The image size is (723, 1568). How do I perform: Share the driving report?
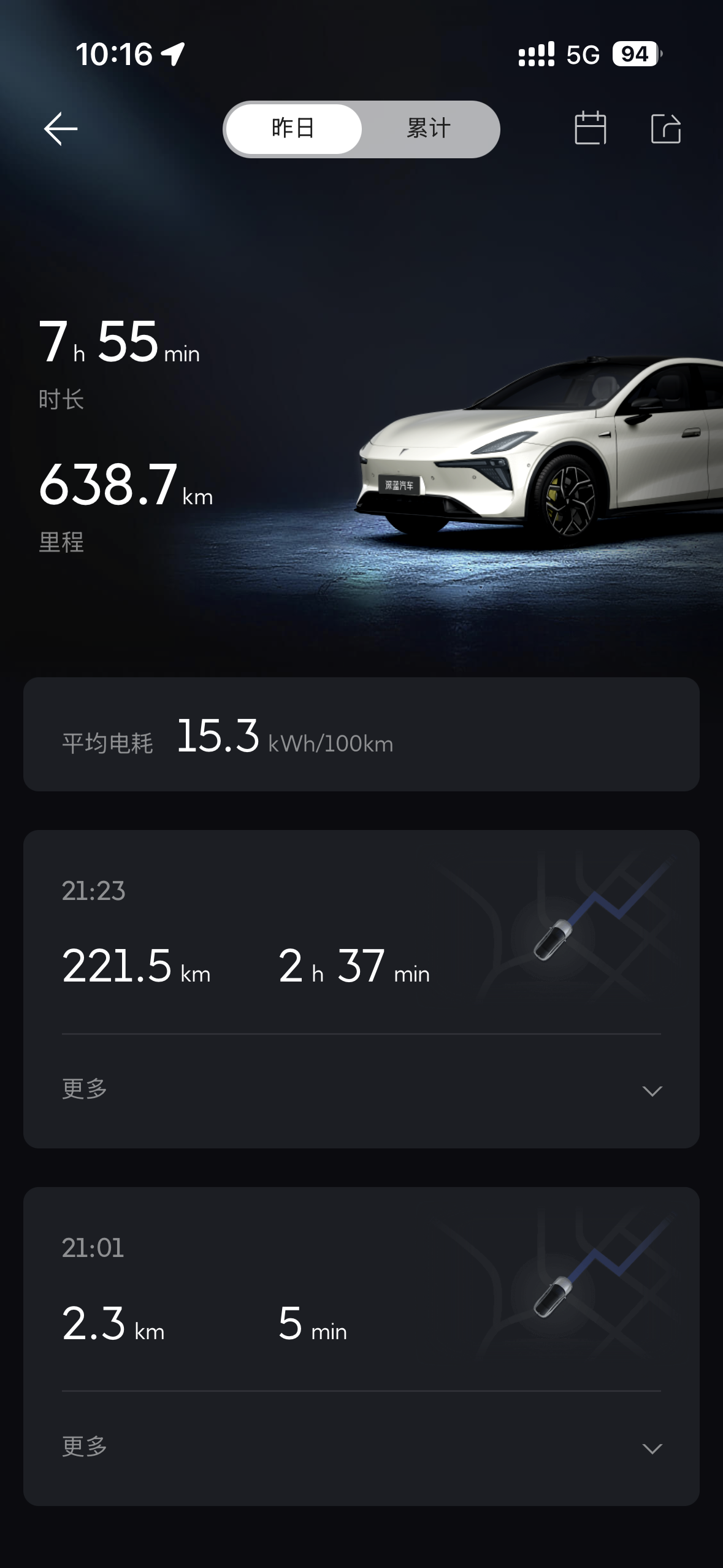tap(665, 129)
